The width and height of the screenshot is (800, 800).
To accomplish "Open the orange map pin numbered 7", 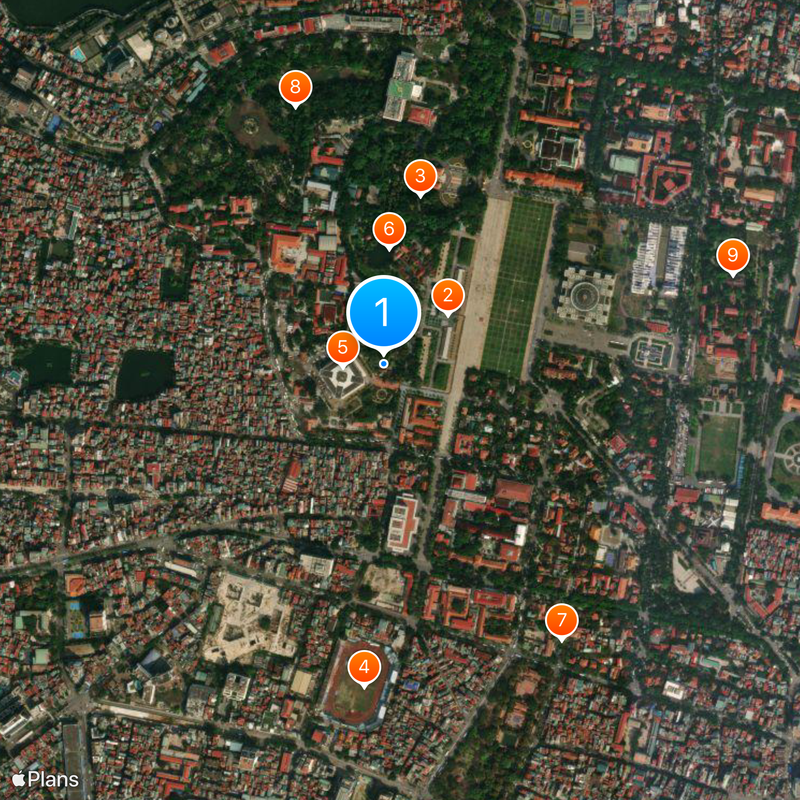I will [561, 621].
